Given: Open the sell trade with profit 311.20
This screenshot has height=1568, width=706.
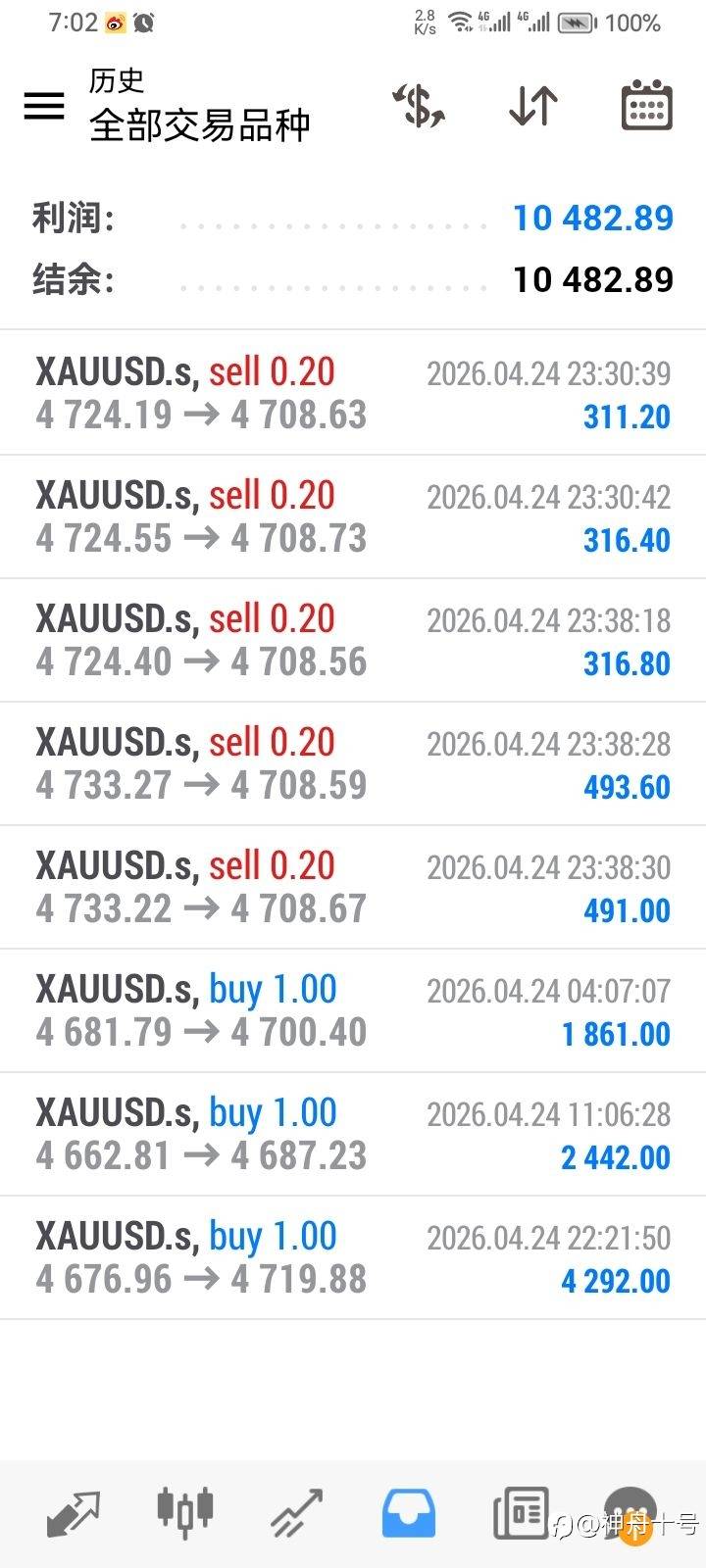Looking at the screenshot, I should tap(353, 393).
